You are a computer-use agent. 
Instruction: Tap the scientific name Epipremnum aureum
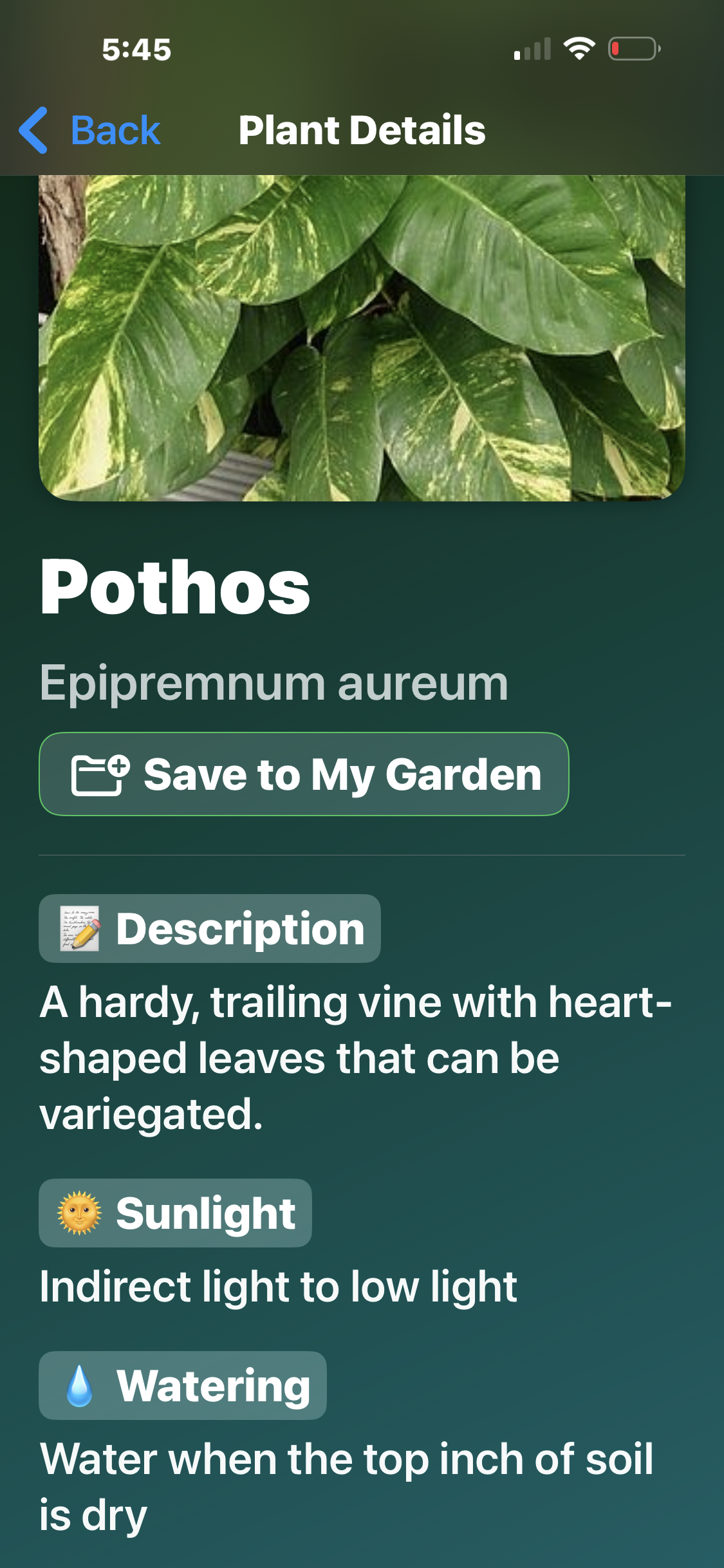click(273, 686)
